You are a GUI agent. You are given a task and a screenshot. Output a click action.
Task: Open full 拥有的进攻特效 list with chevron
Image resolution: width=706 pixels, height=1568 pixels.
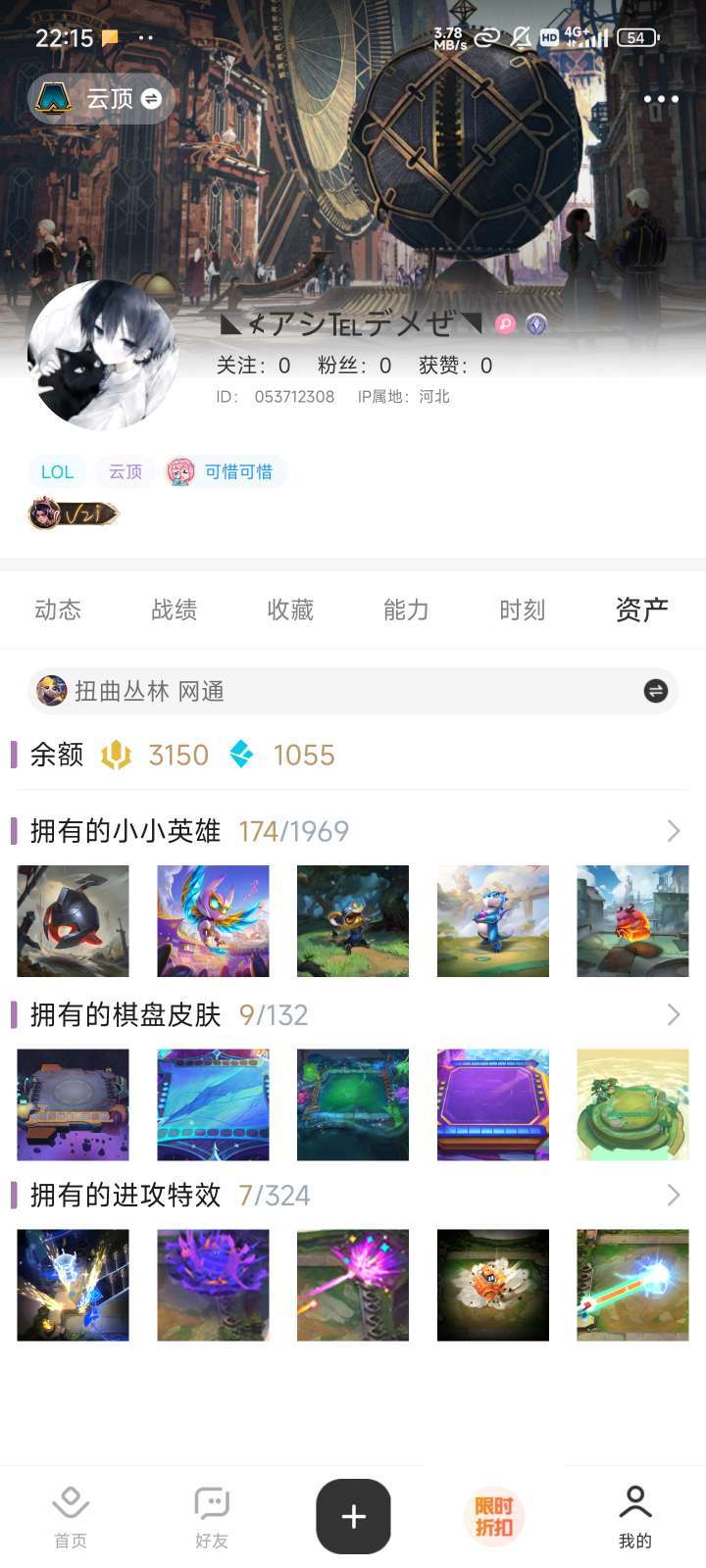coord(673,1195)
